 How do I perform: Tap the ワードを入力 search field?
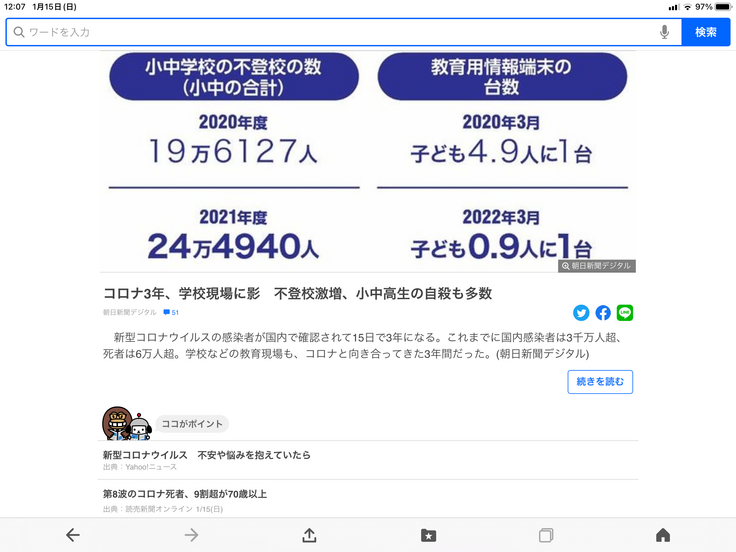(x=330, y=32)
